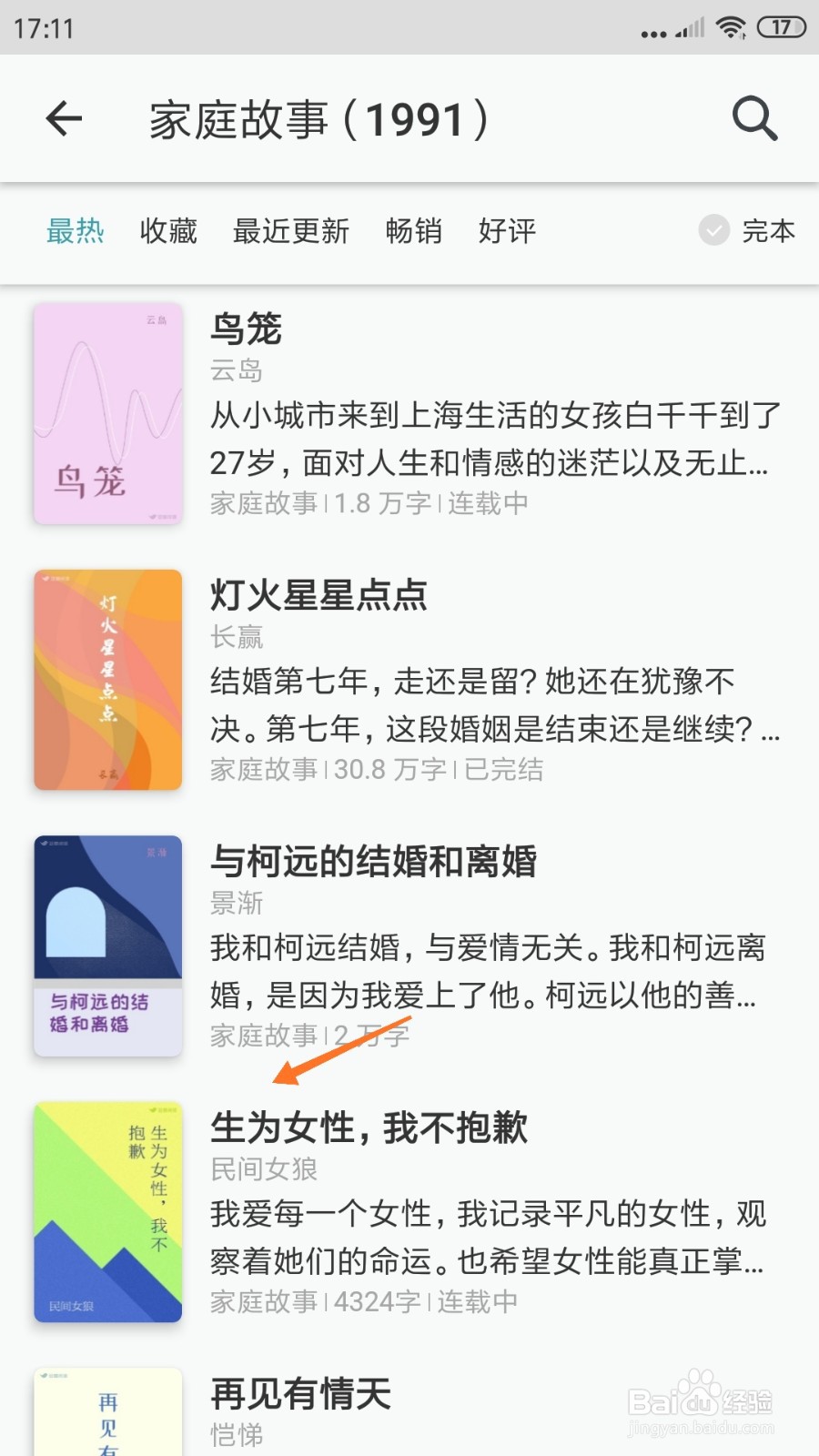Select the 畅销 sort option
This screenshot has height=1456, width=819.
(414, 232)
